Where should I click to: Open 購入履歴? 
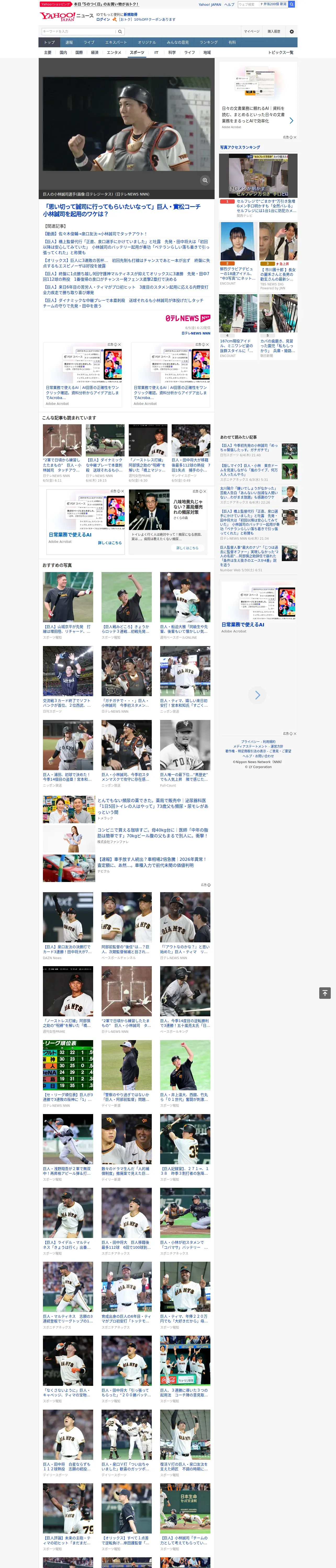[x=274, y=31]
